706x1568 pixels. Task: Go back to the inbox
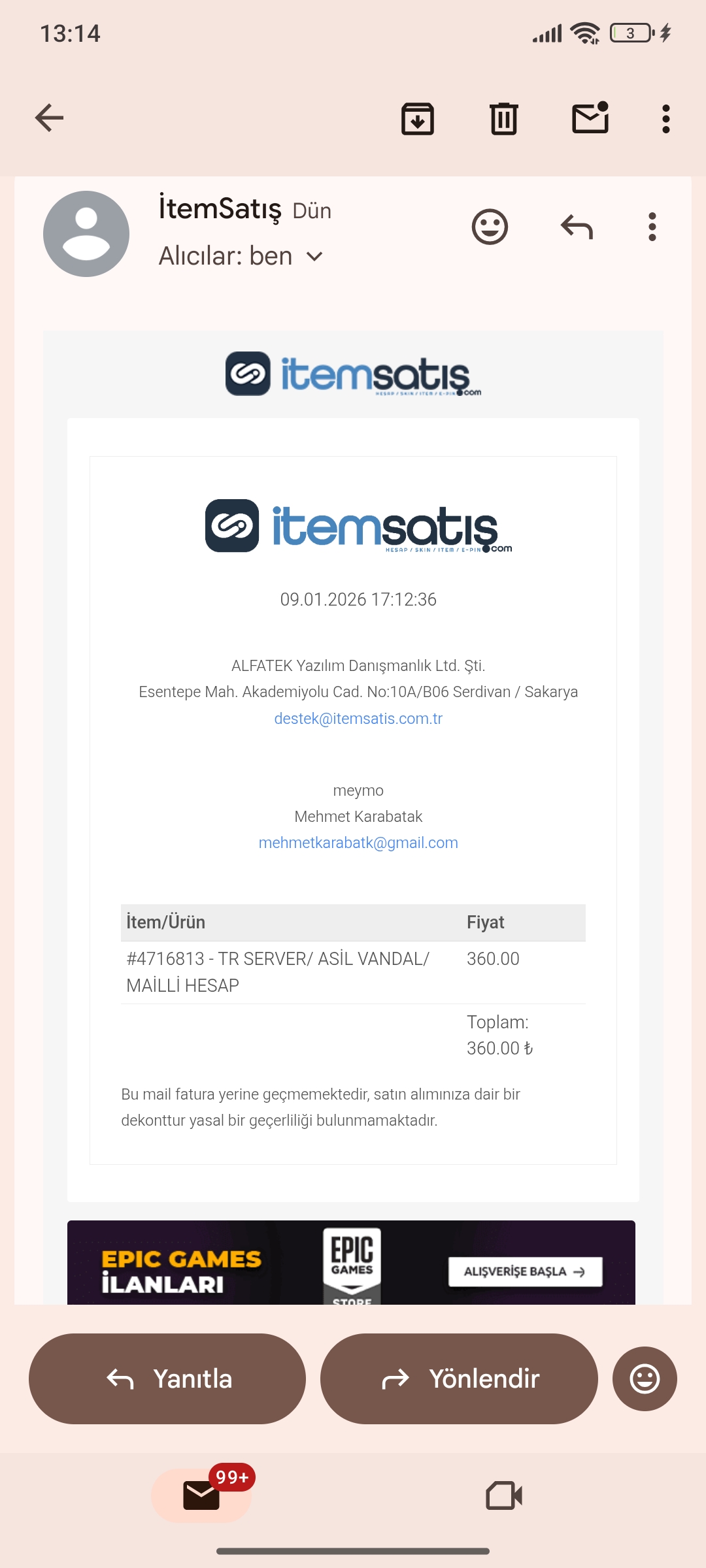click(x=49, y=118)
